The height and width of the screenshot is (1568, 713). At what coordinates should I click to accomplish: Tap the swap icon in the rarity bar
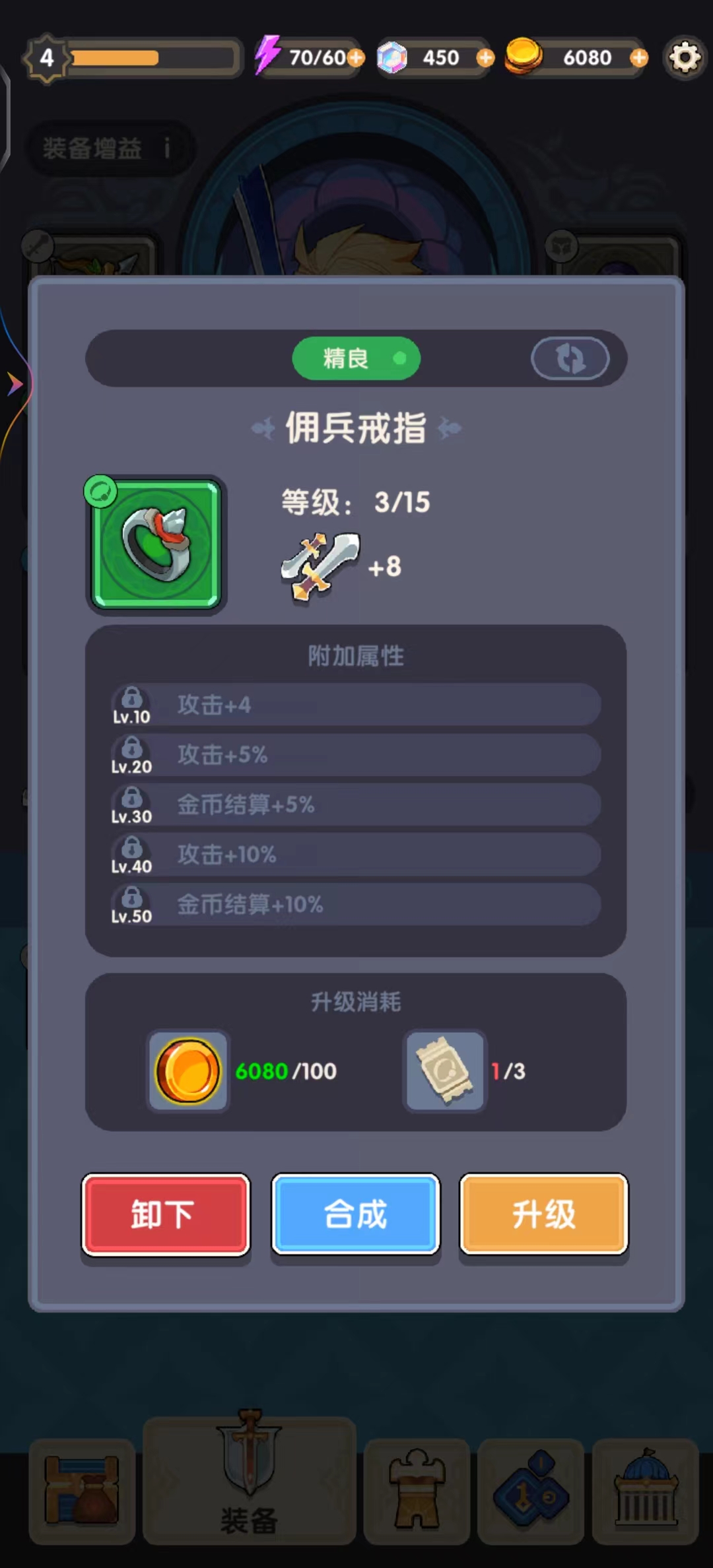570,359
